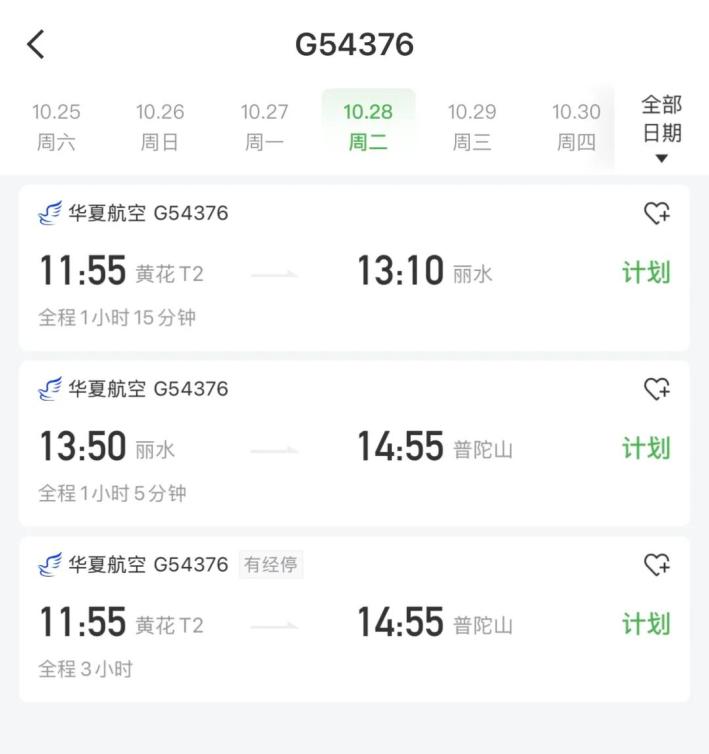This screenshot has width=709, height=754.
Task: Switch to 10.29 周三
Action: (472, 126)
